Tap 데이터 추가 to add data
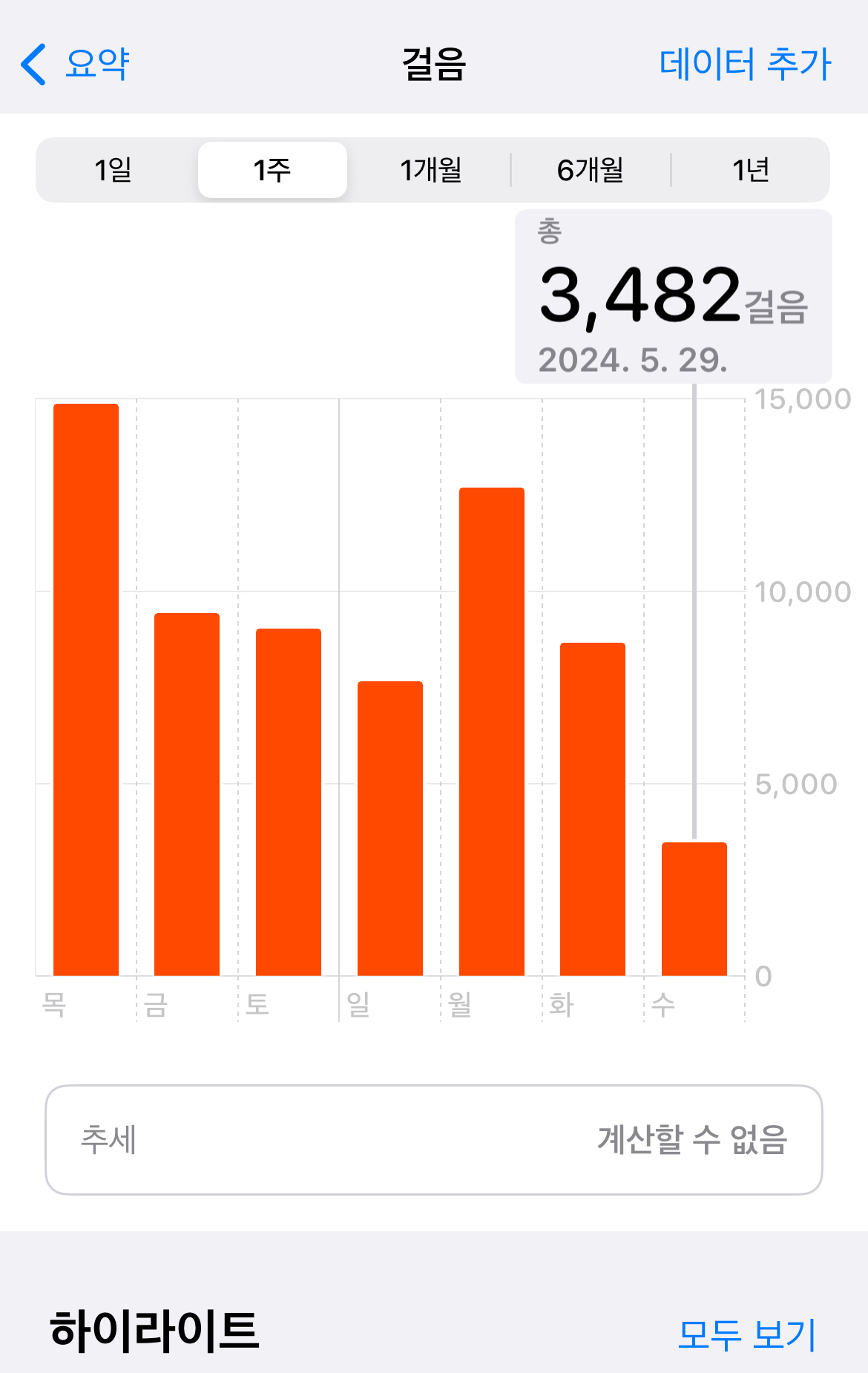The width and height of the screenshot is (868, 1373). [745, 64]
